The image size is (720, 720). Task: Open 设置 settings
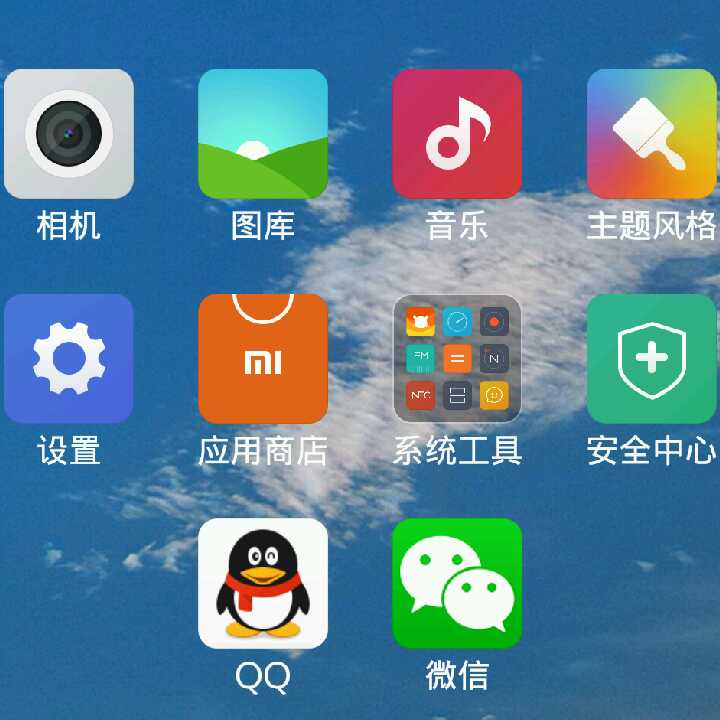tap(69, 359)
